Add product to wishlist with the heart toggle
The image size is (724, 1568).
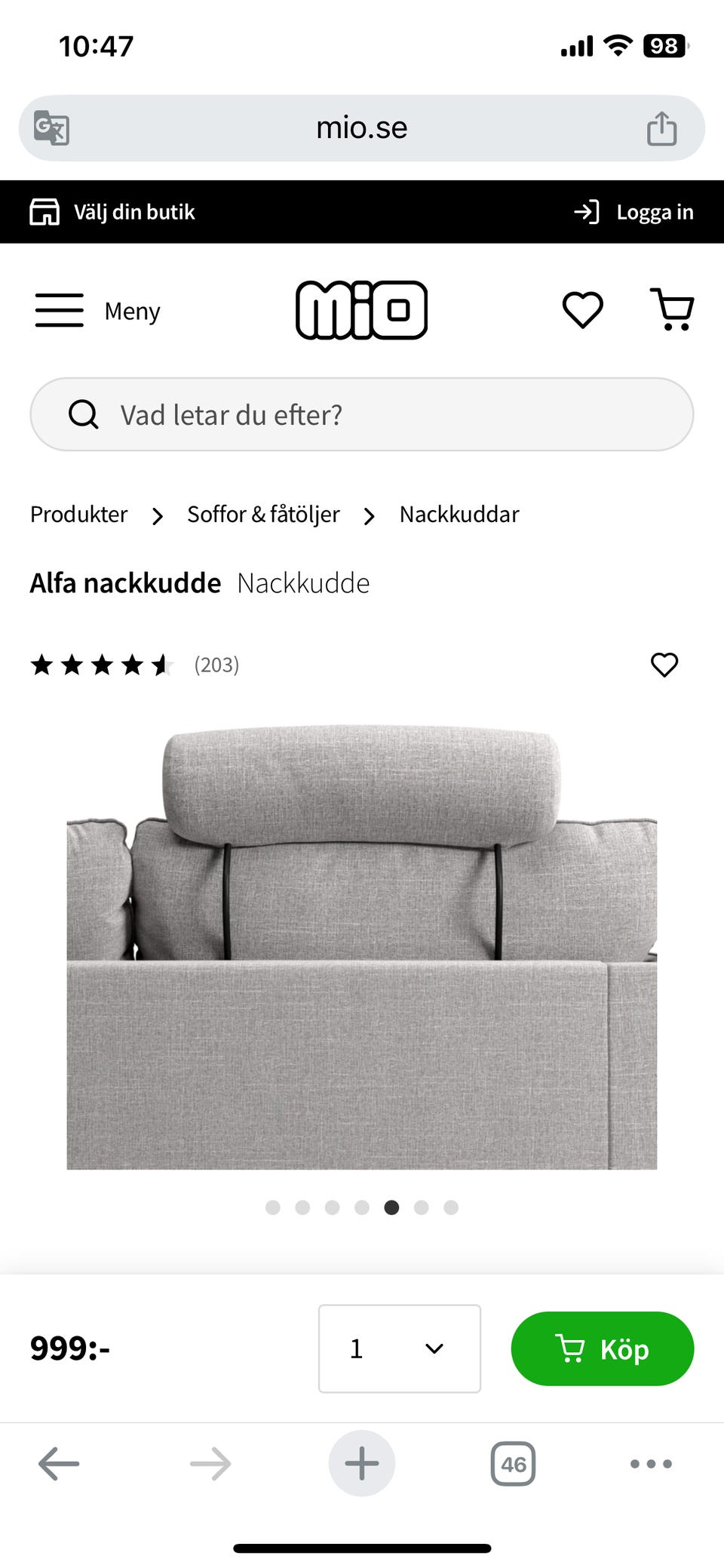(664, 665)
